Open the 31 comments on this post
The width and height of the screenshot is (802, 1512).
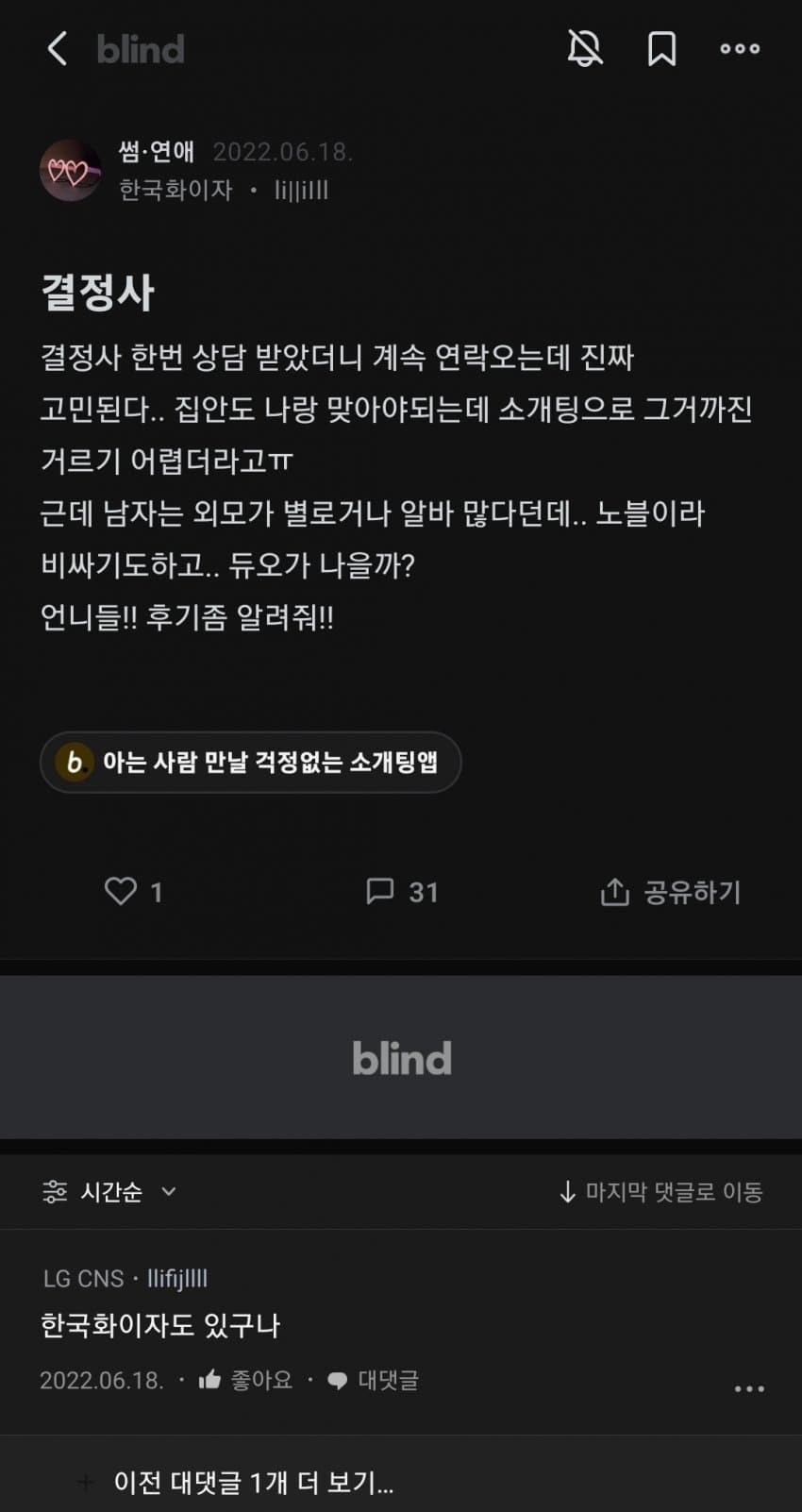[402, 891]
